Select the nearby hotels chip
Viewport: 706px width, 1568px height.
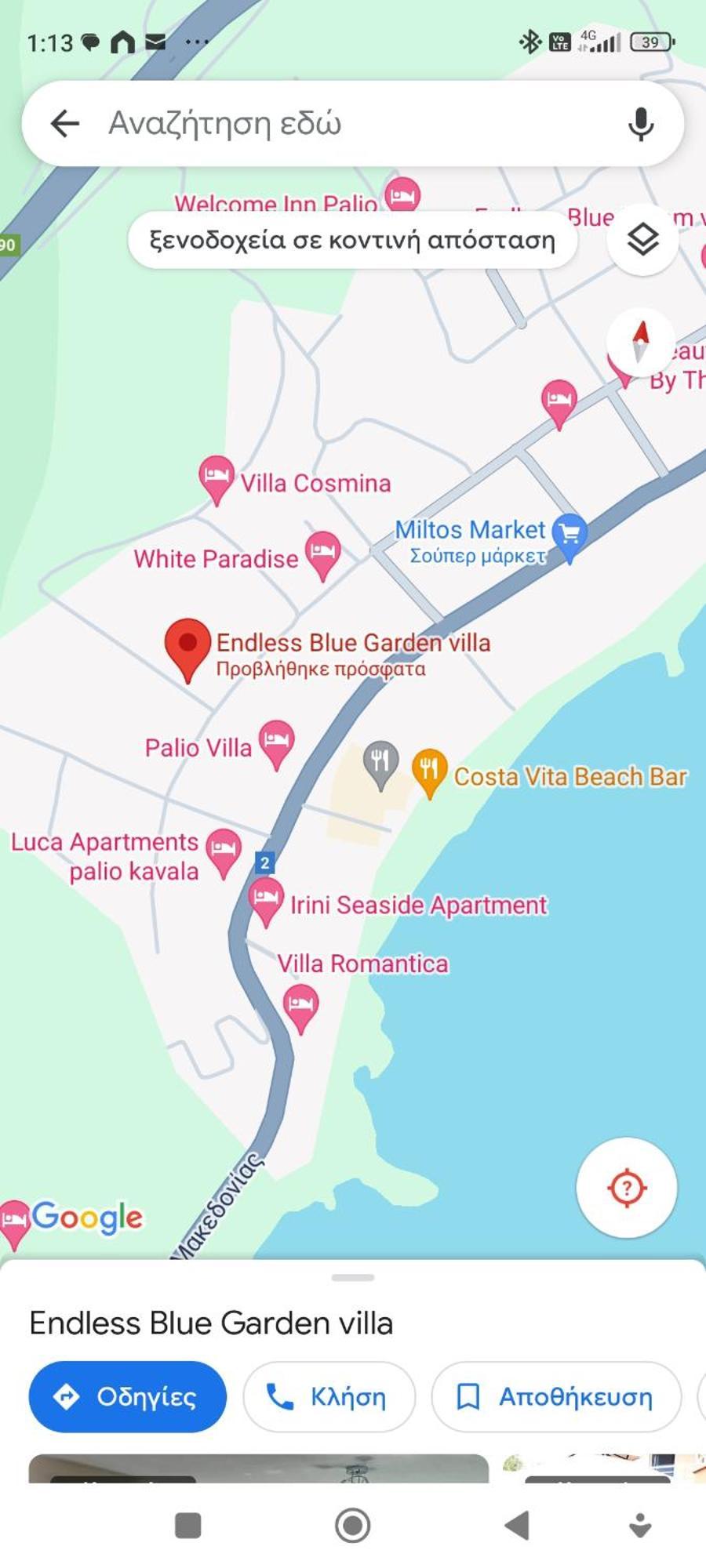[x=352, y=240]
